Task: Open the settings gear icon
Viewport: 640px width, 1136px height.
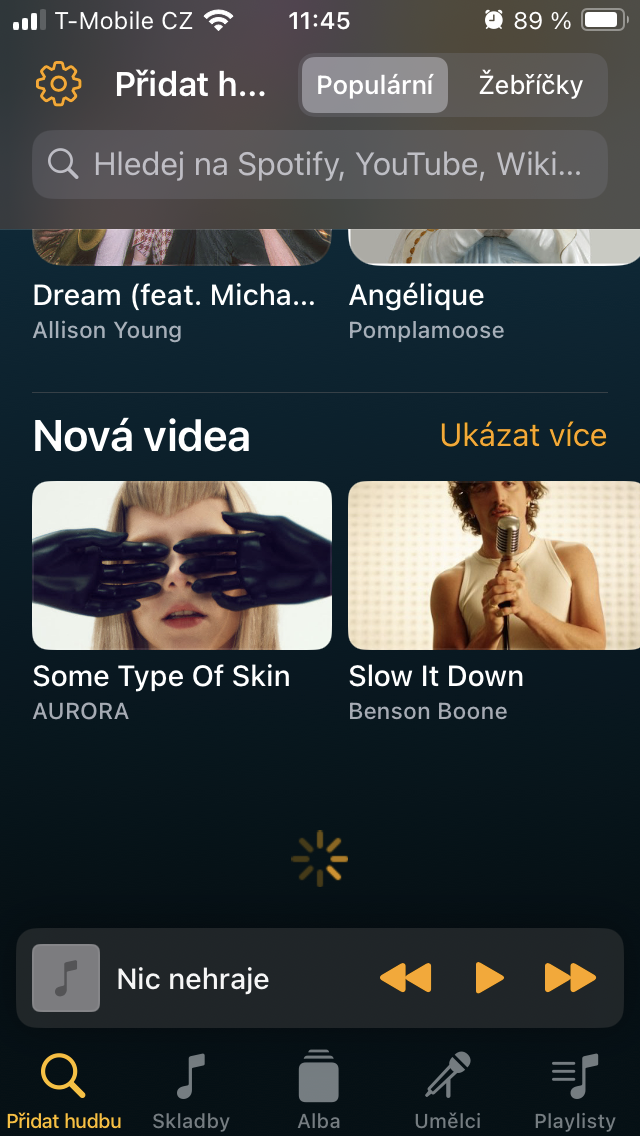Action: click(x=58, y=84)
